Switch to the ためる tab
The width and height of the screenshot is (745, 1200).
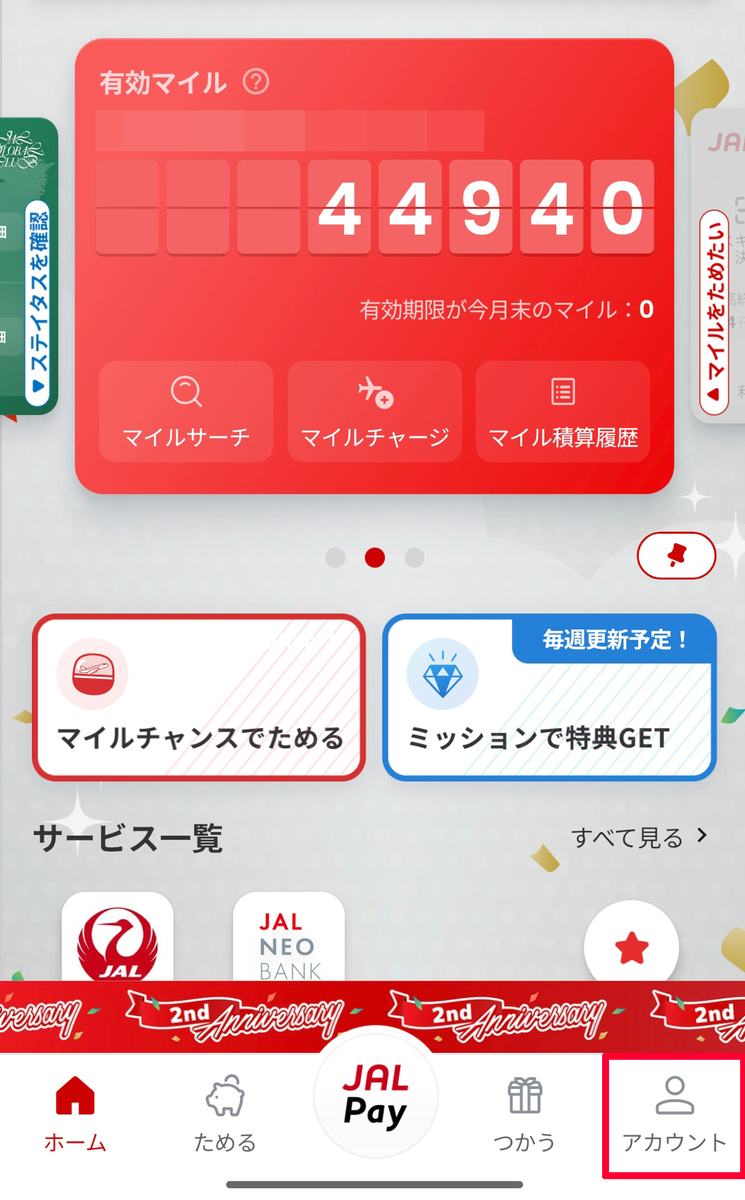tap(225, 1115)
